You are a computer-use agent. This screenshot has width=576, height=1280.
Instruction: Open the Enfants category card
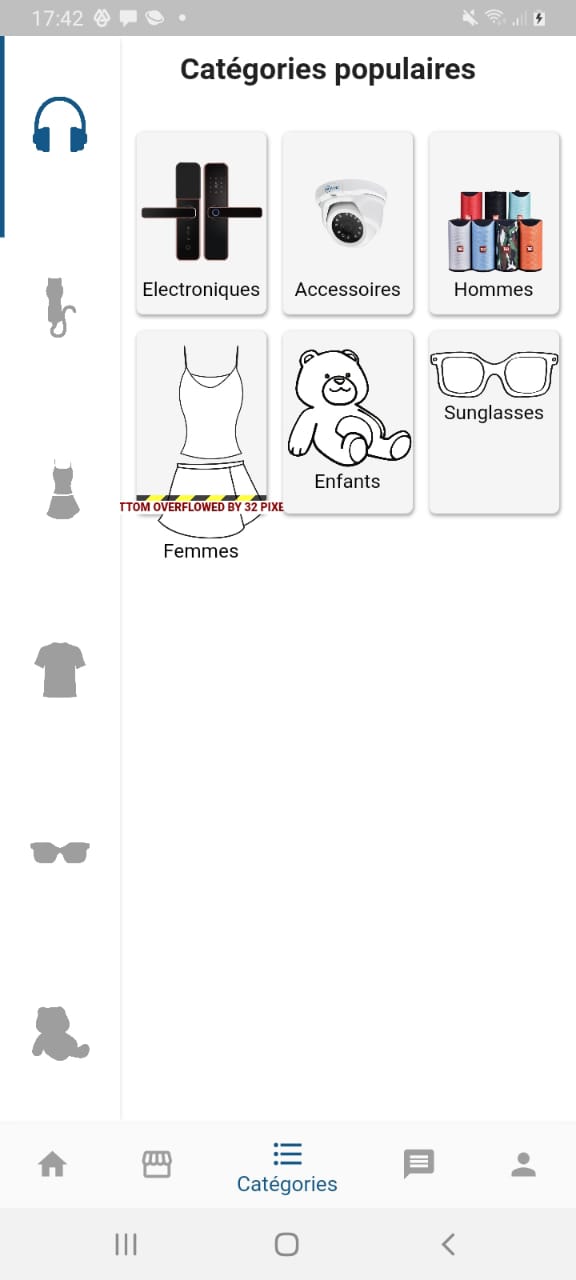348,422
